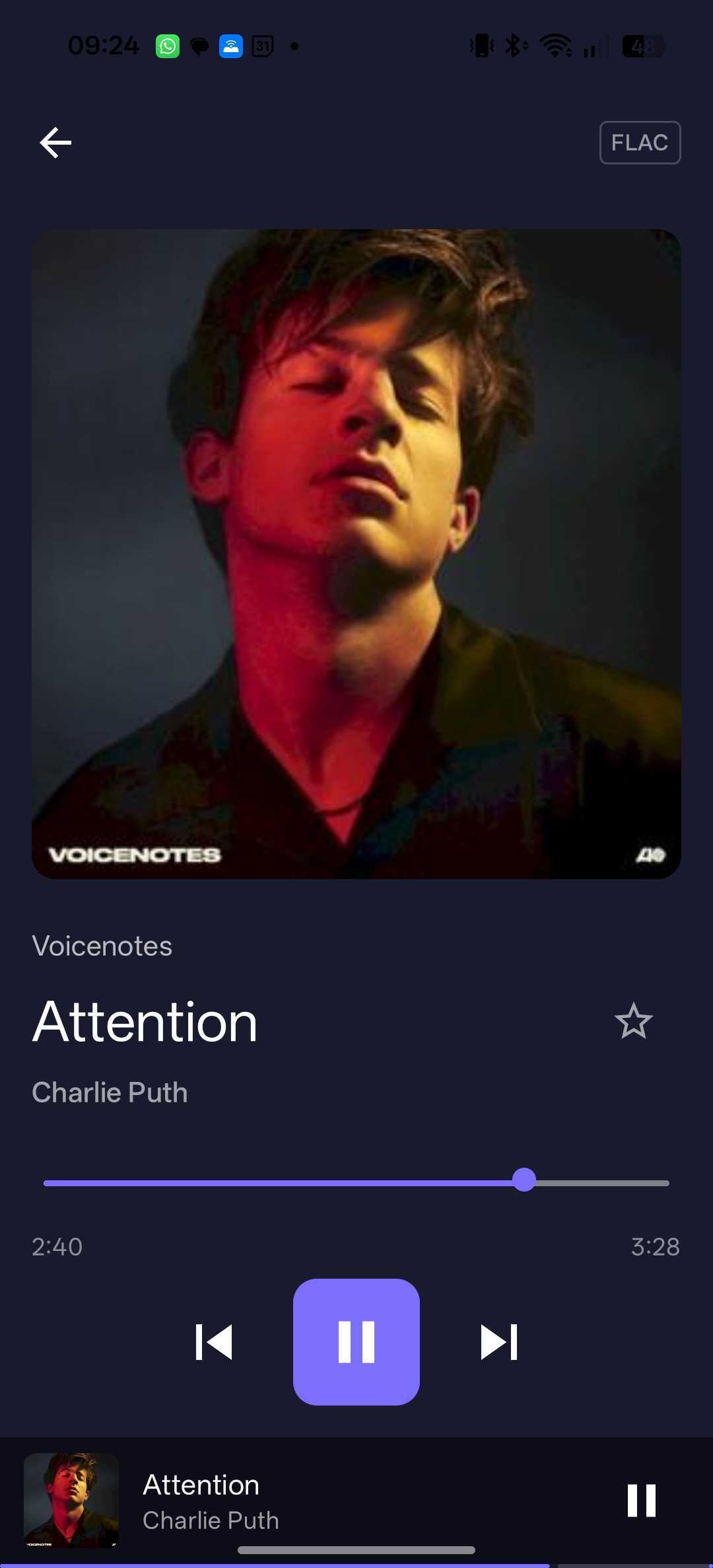Go back using the top arrow

pos(55,143)
